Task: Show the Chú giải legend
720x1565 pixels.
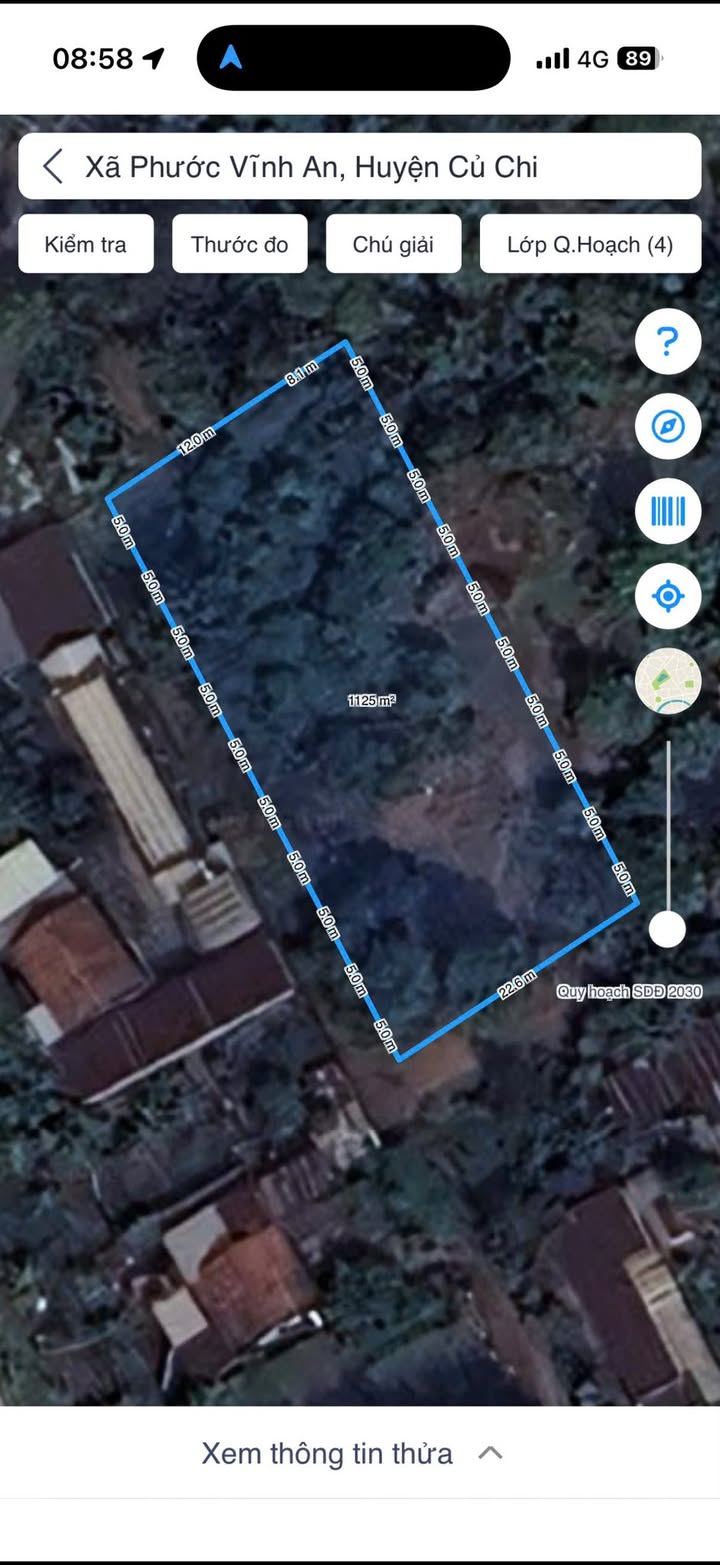Action: pos(393,244)
